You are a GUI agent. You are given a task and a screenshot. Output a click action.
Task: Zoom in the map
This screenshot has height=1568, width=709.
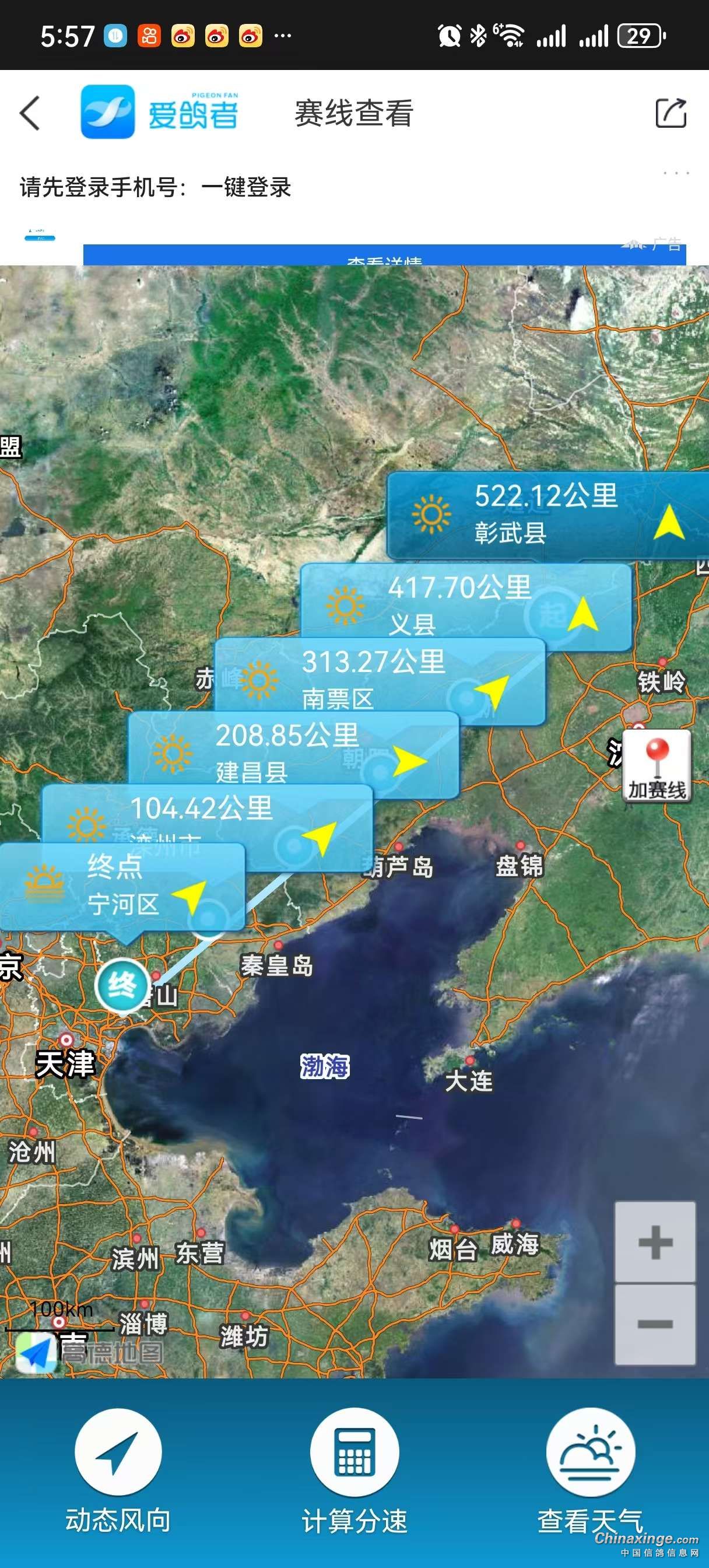(x=655, y=1242)
